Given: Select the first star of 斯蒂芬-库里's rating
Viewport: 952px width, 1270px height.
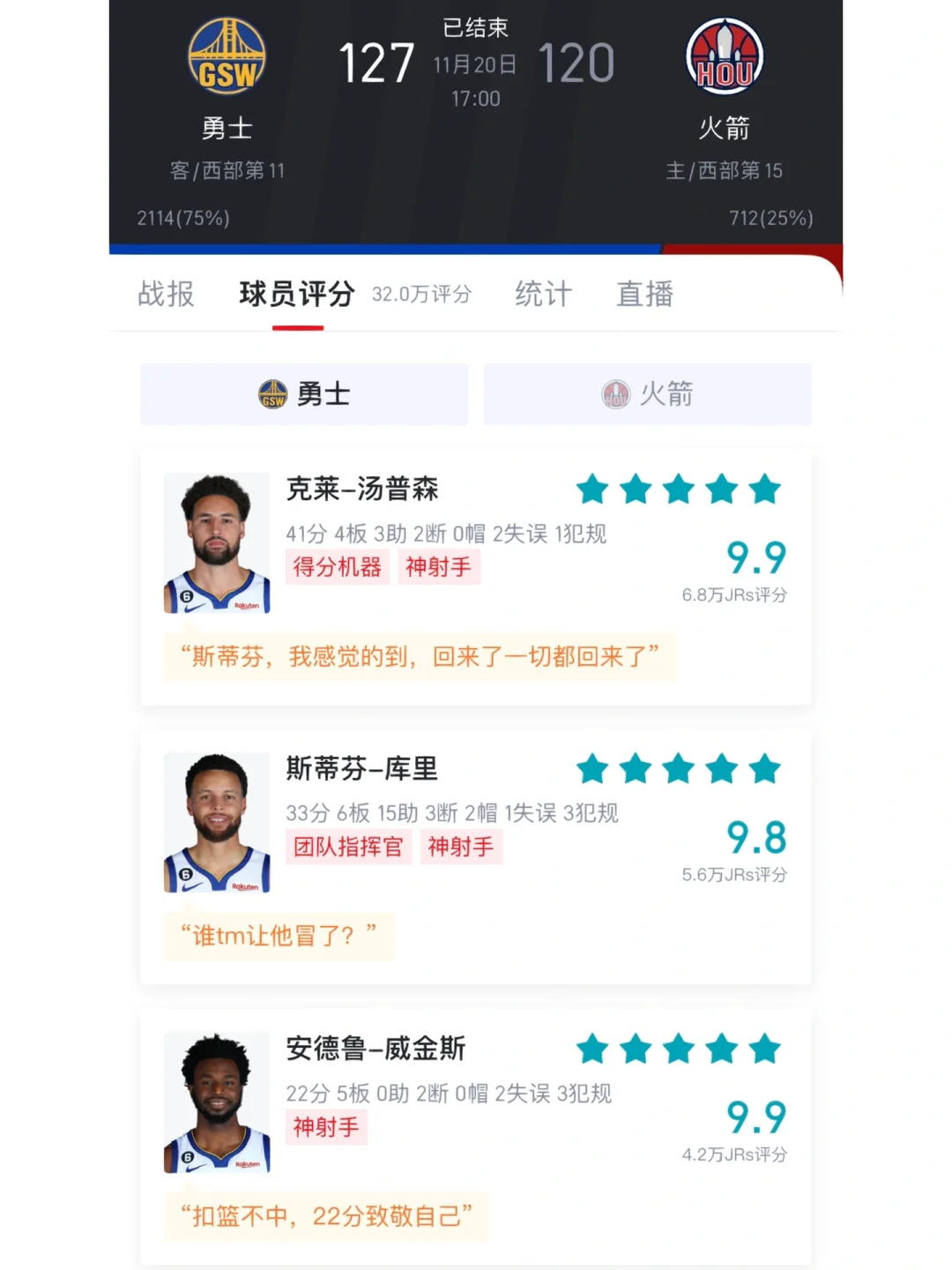Looking at the screenshot, I should click(x=592, y=769).
